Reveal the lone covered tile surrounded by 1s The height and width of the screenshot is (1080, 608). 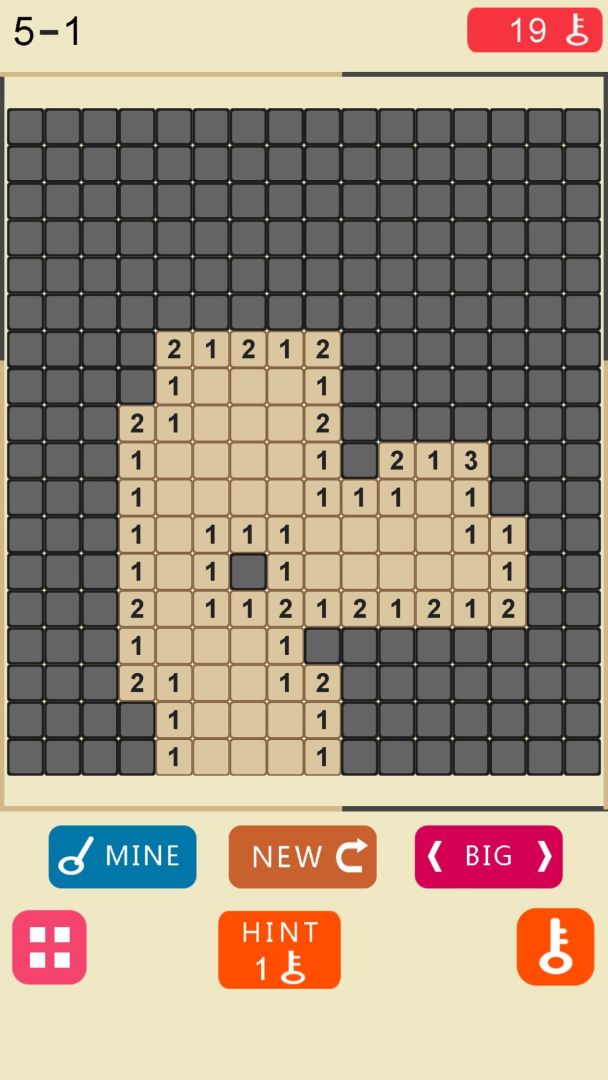coord(248,572)
